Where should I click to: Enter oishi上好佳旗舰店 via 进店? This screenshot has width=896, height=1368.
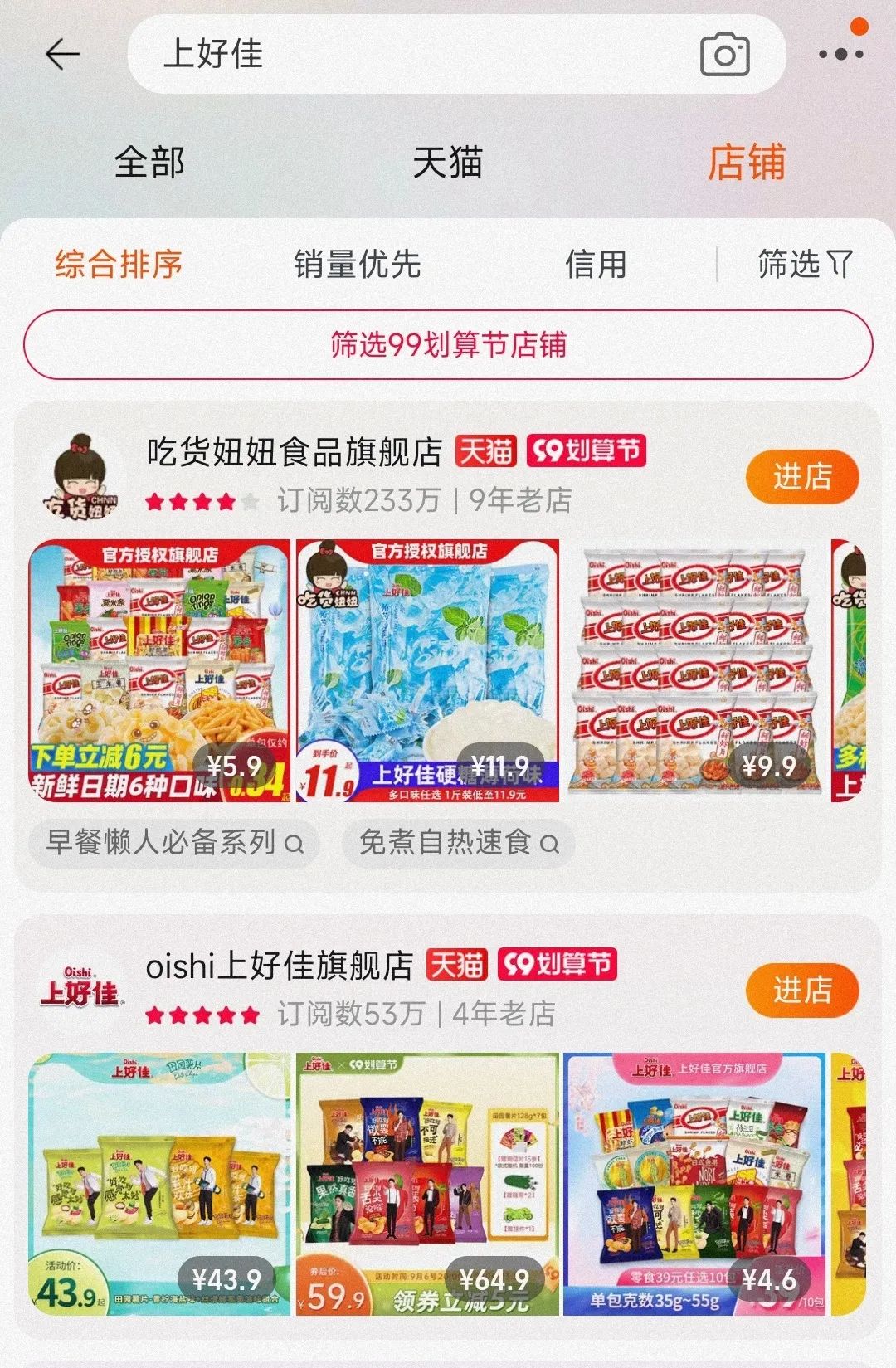[801, 990]
